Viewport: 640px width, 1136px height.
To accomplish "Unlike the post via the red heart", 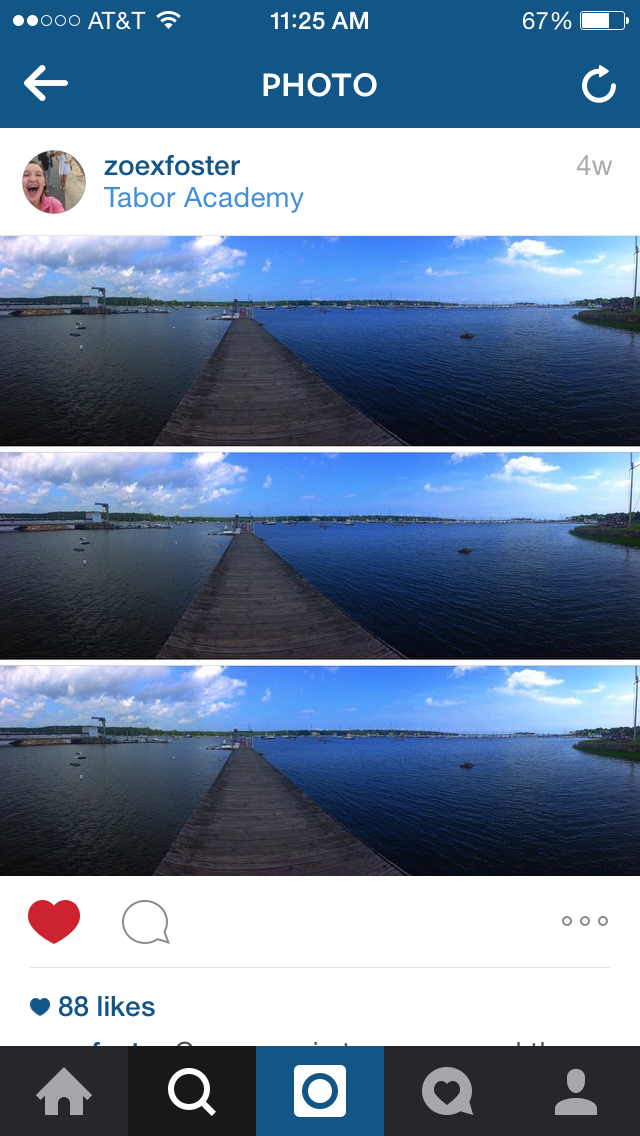I will click(54, 921).
